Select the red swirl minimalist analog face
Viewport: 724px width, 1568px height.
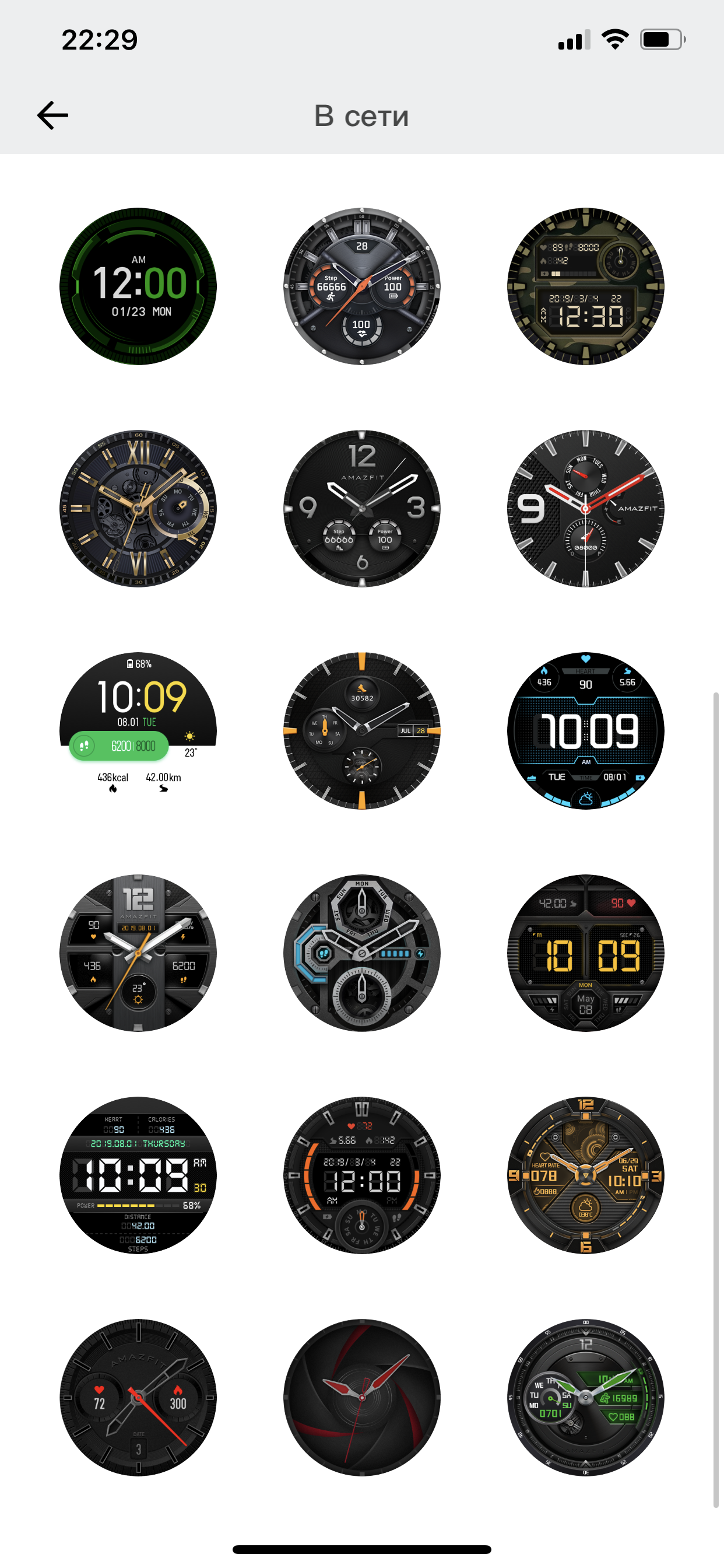click(x=362, y=1398)
